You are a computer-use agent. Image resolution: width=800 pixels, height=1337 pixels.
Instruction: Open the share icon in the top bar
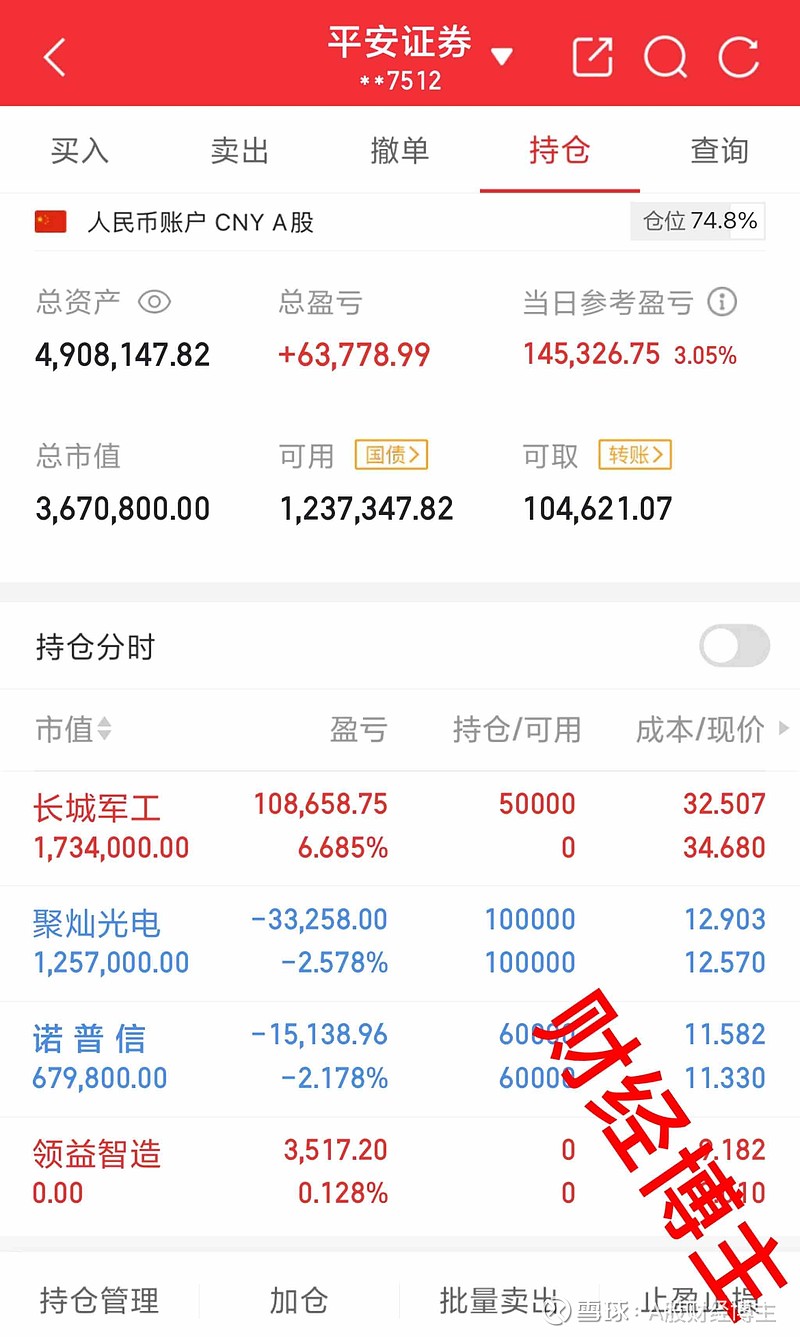[592, 57]
